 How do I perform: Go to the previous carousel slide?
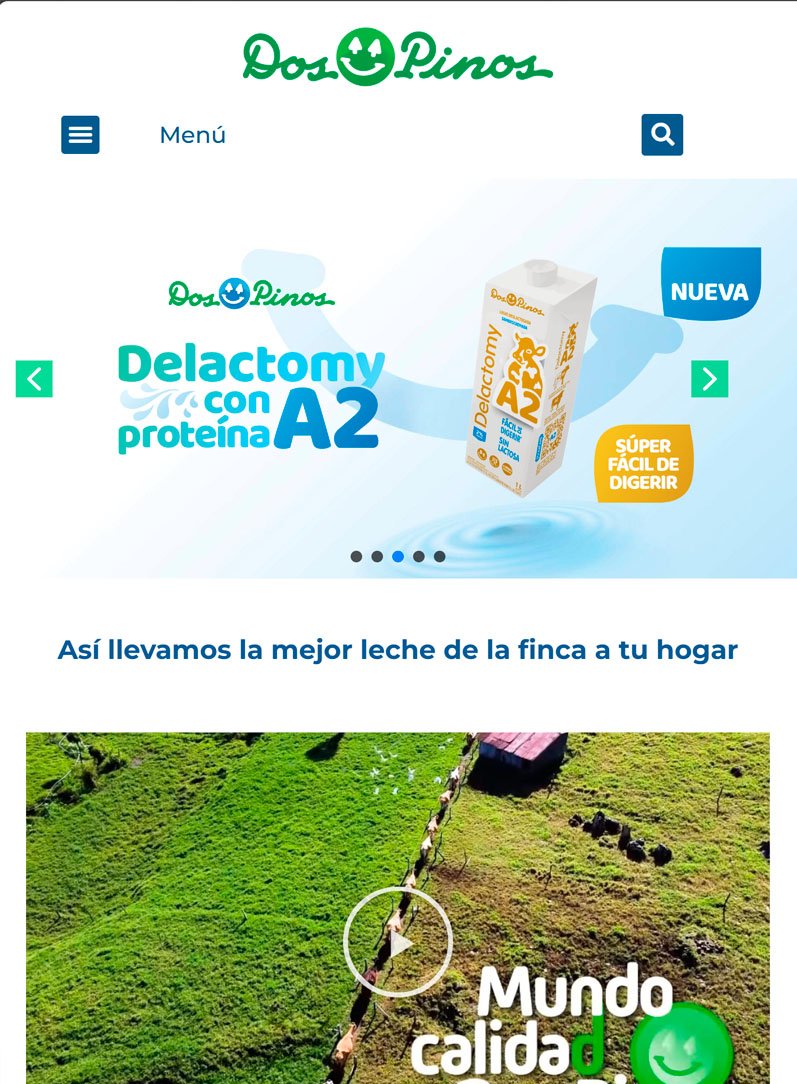(34, 379)
